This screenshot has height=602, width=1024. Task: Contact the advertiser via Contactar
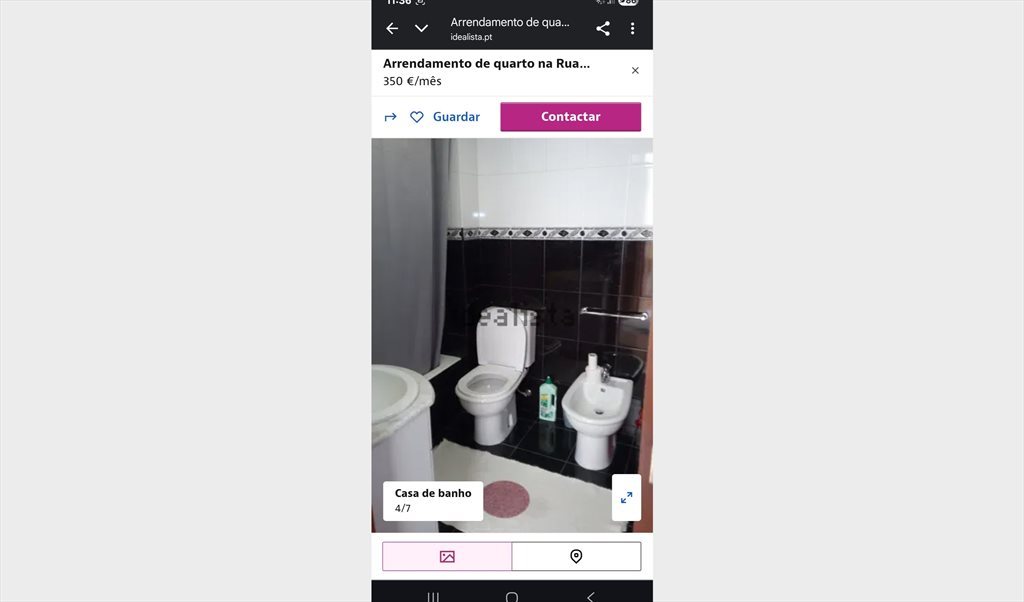click(570, 117)
